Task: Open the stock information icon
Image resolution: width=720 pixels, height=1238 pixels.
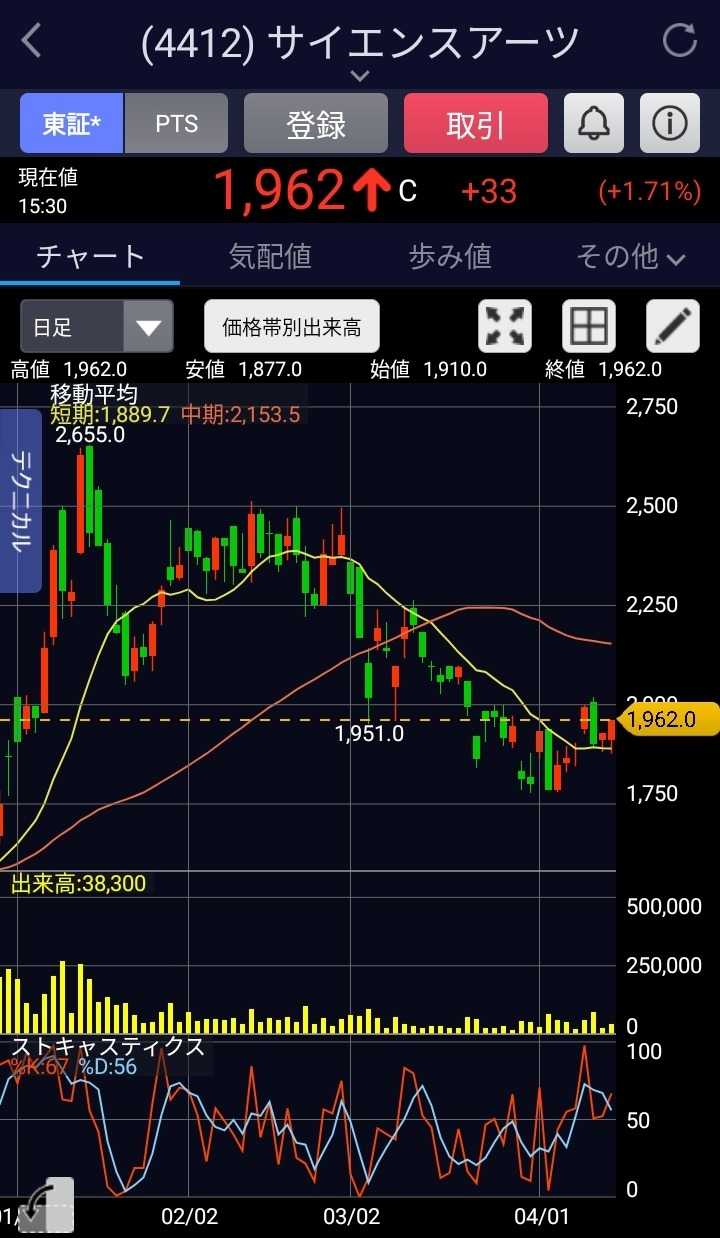Action: (670, 124)
